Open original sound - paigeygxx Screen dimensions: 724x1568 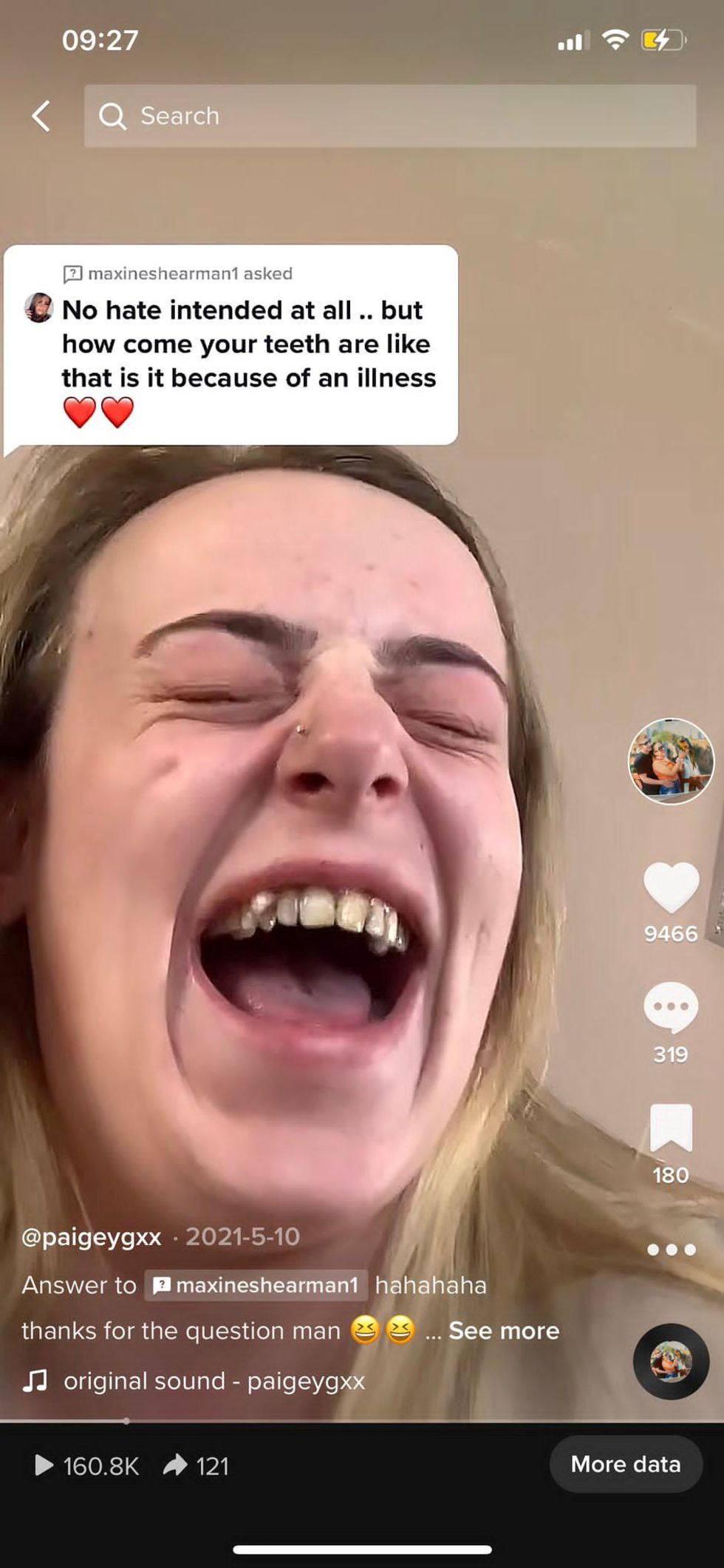(214, 1381)
